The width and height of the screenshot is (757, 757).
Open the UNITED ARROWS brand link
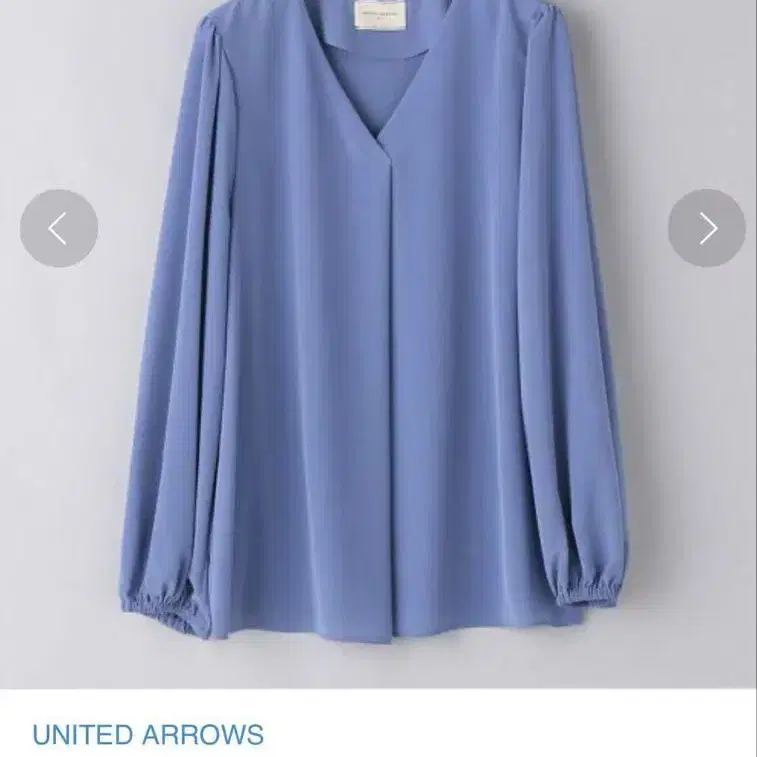[148, 735]
